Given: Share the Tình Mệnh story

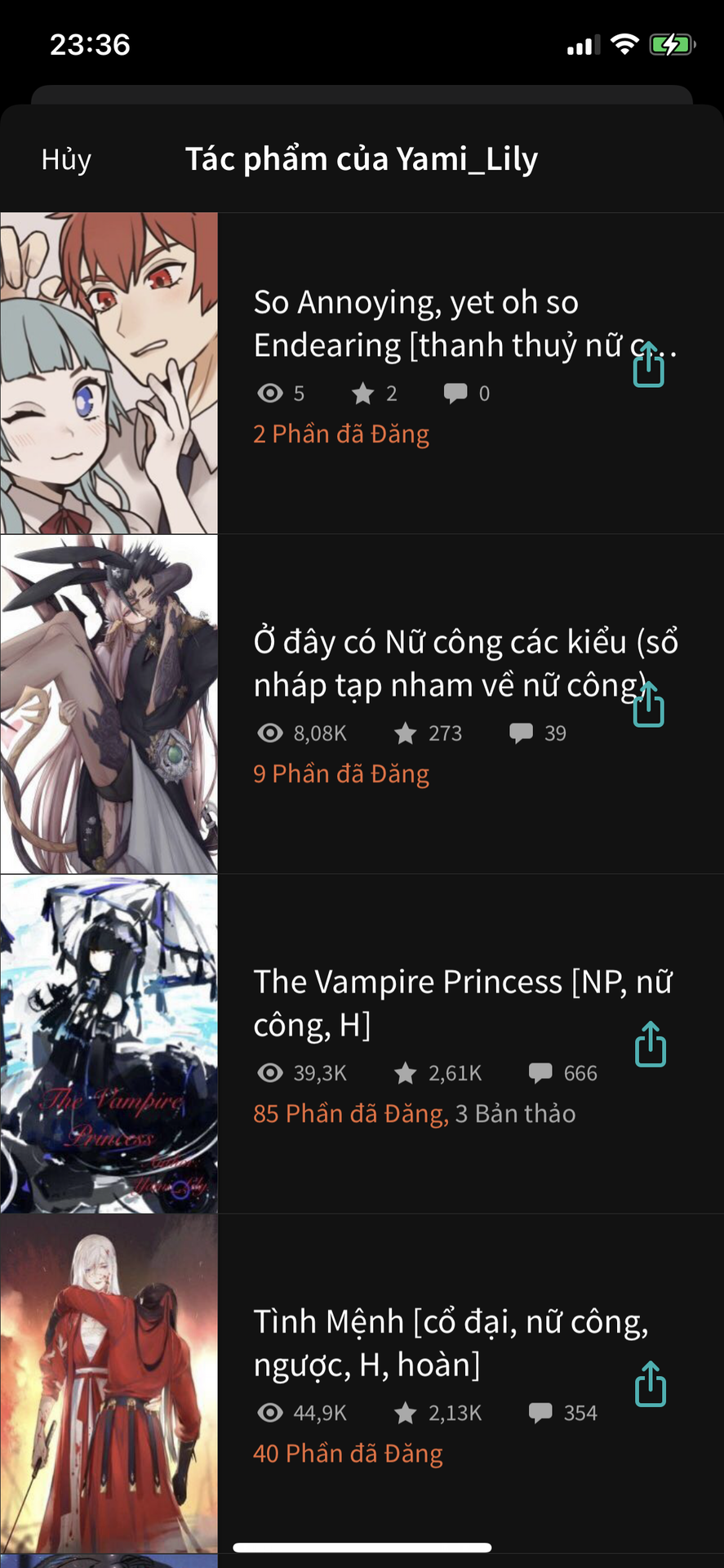Looking at the screenshot, I should pyautogui.click(x=651, y=1384).
